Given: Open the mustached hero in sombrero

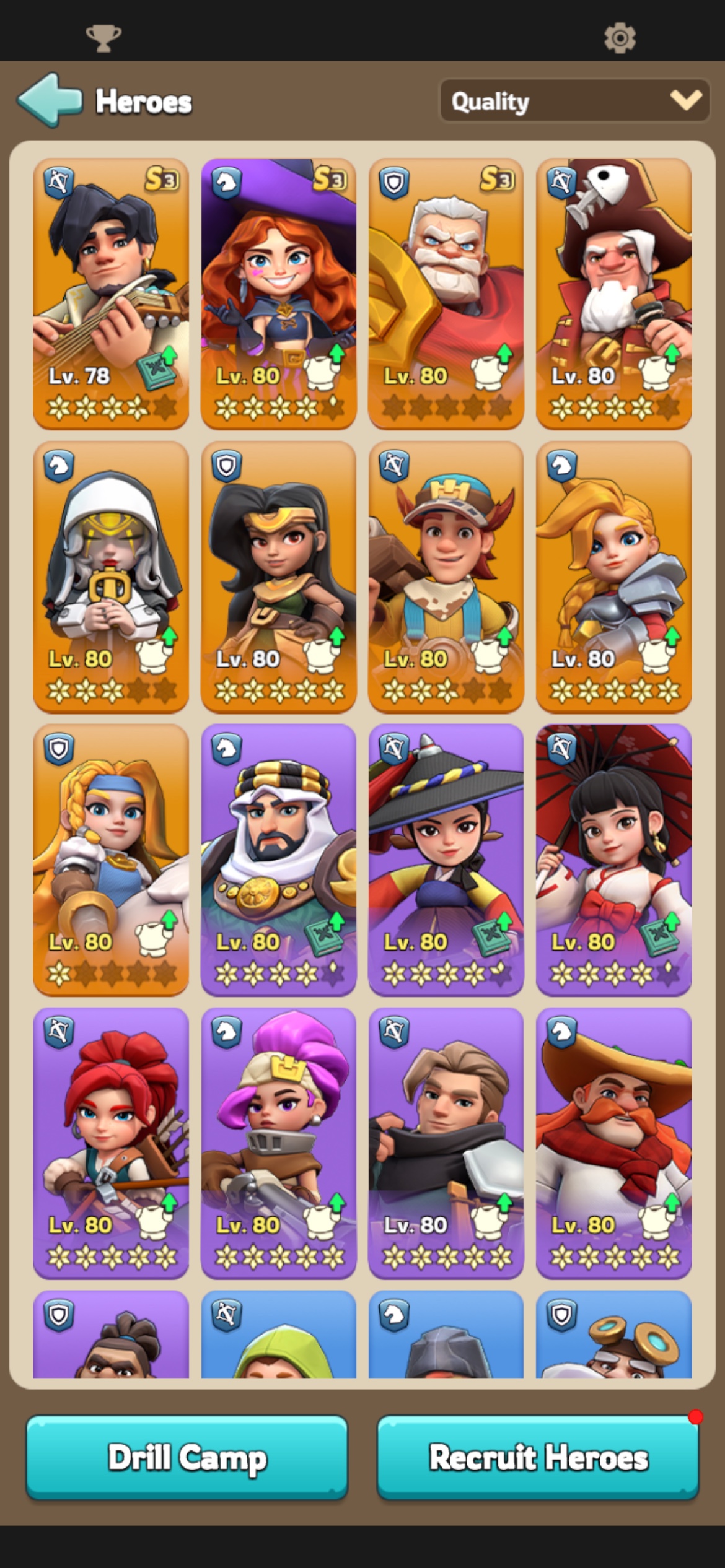Looking at the screenshot, I should (614, 1143).
